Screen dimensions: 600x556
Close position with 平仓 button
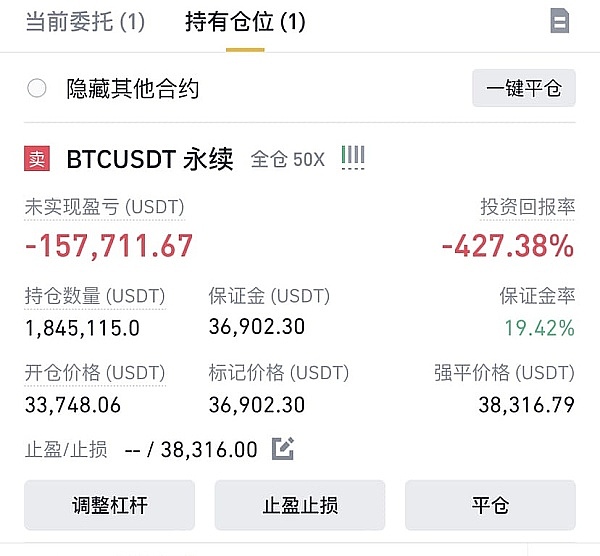(489, 505)
